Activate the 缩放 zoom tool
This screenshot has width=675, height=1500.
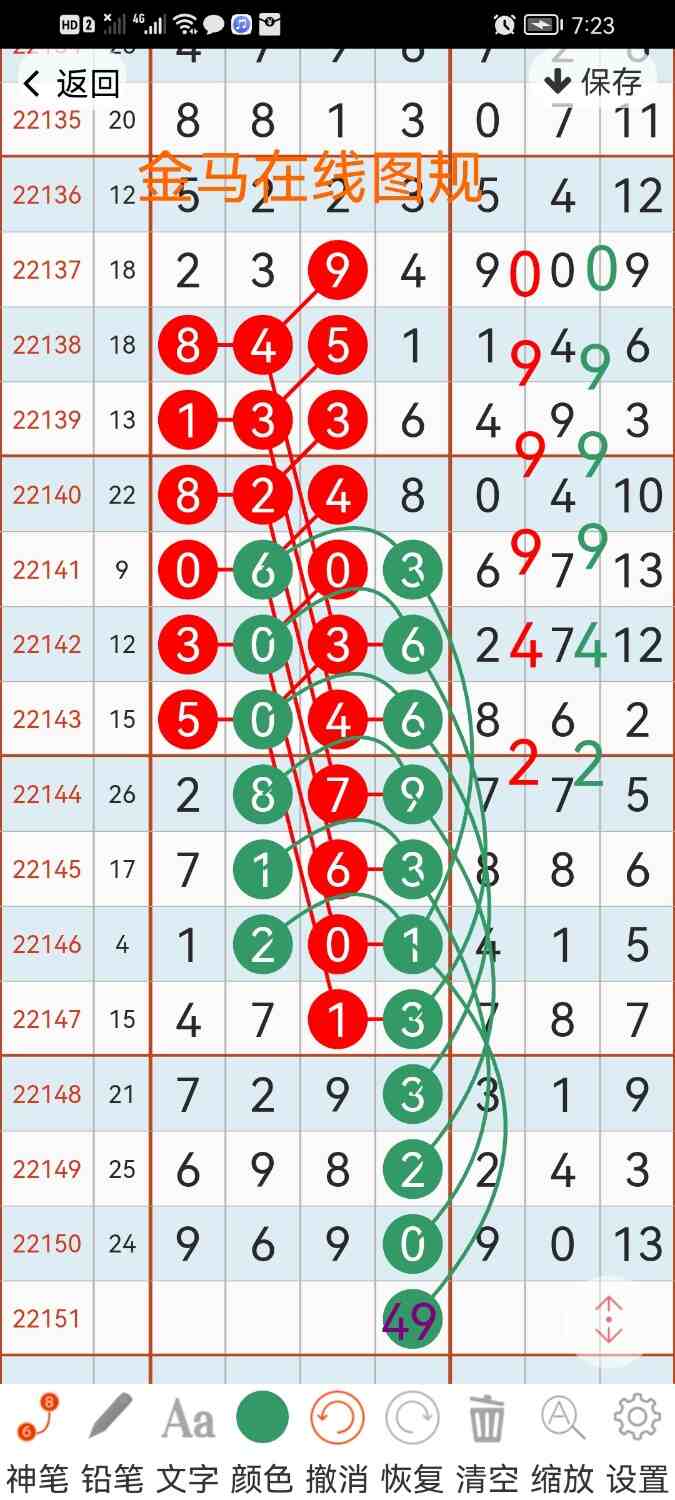pyautogui.click(x=562, y=1440)
